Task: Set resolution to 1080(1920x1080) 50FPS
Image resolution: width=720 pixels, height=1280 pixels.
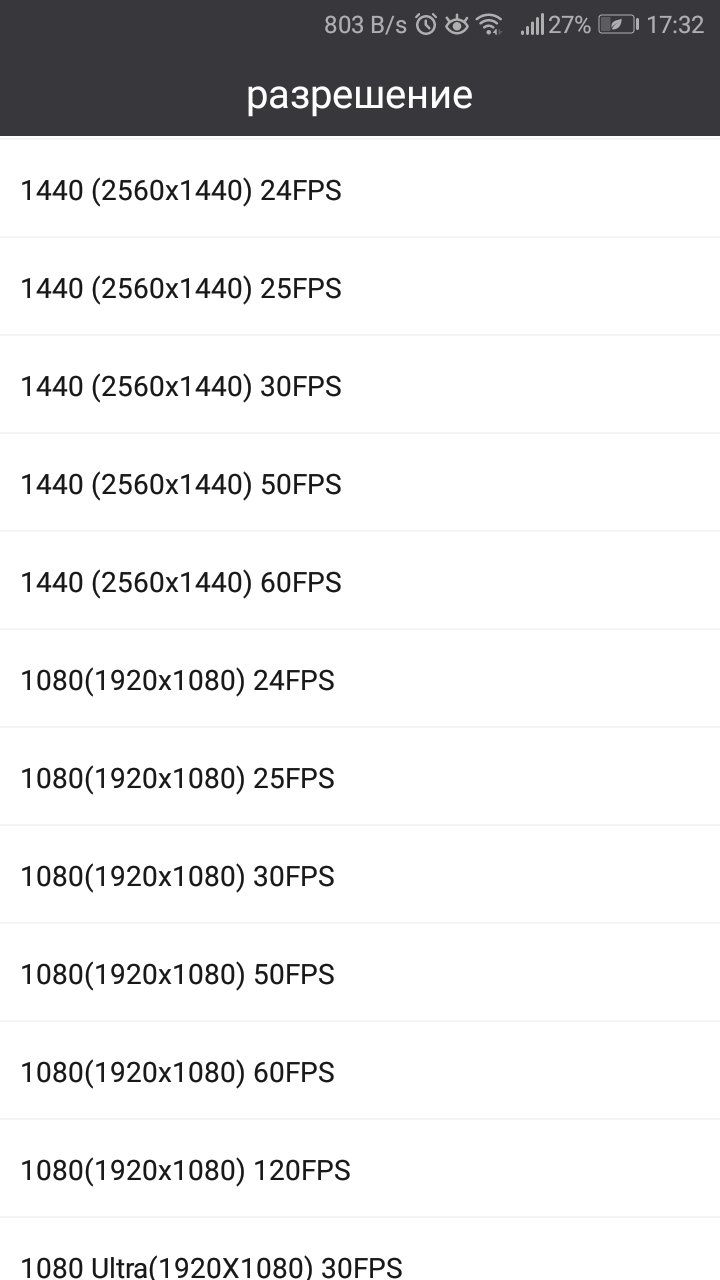Action: click(x=177, y=974)
